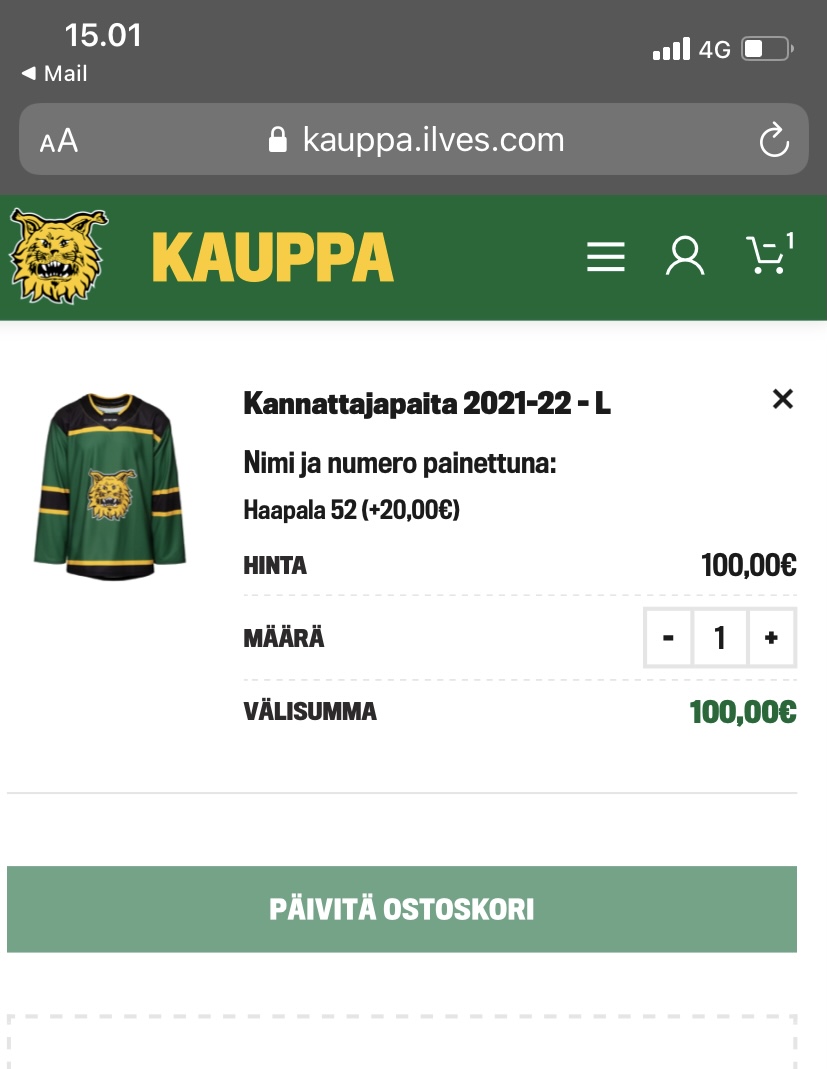Go to the Kauppa home via Ilves logo

[58, 257]
